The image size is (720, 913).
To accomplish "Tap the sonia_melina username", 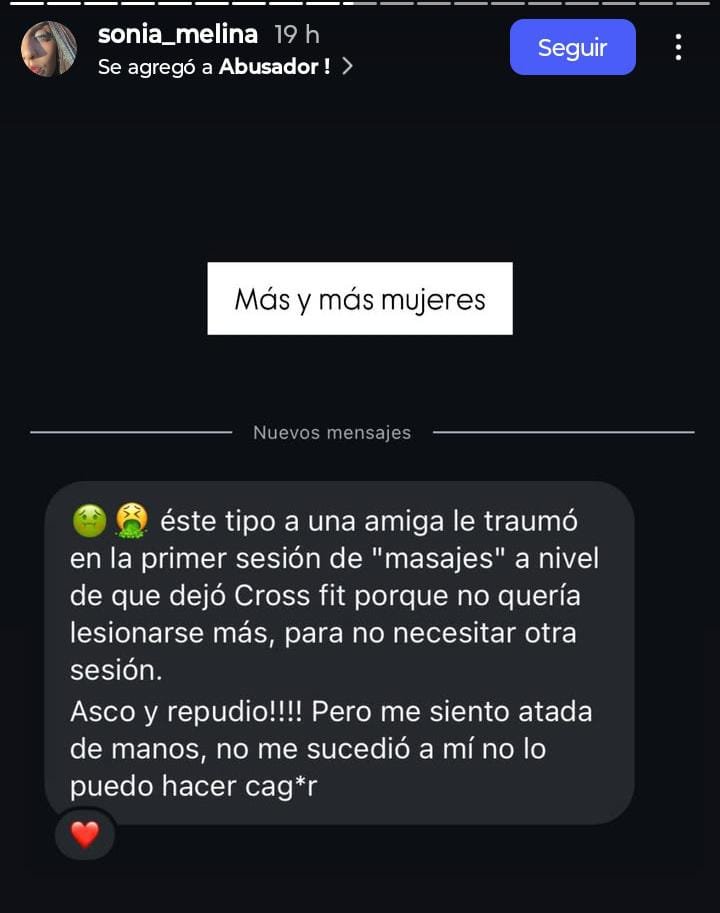I will click(x=178, y=34).
